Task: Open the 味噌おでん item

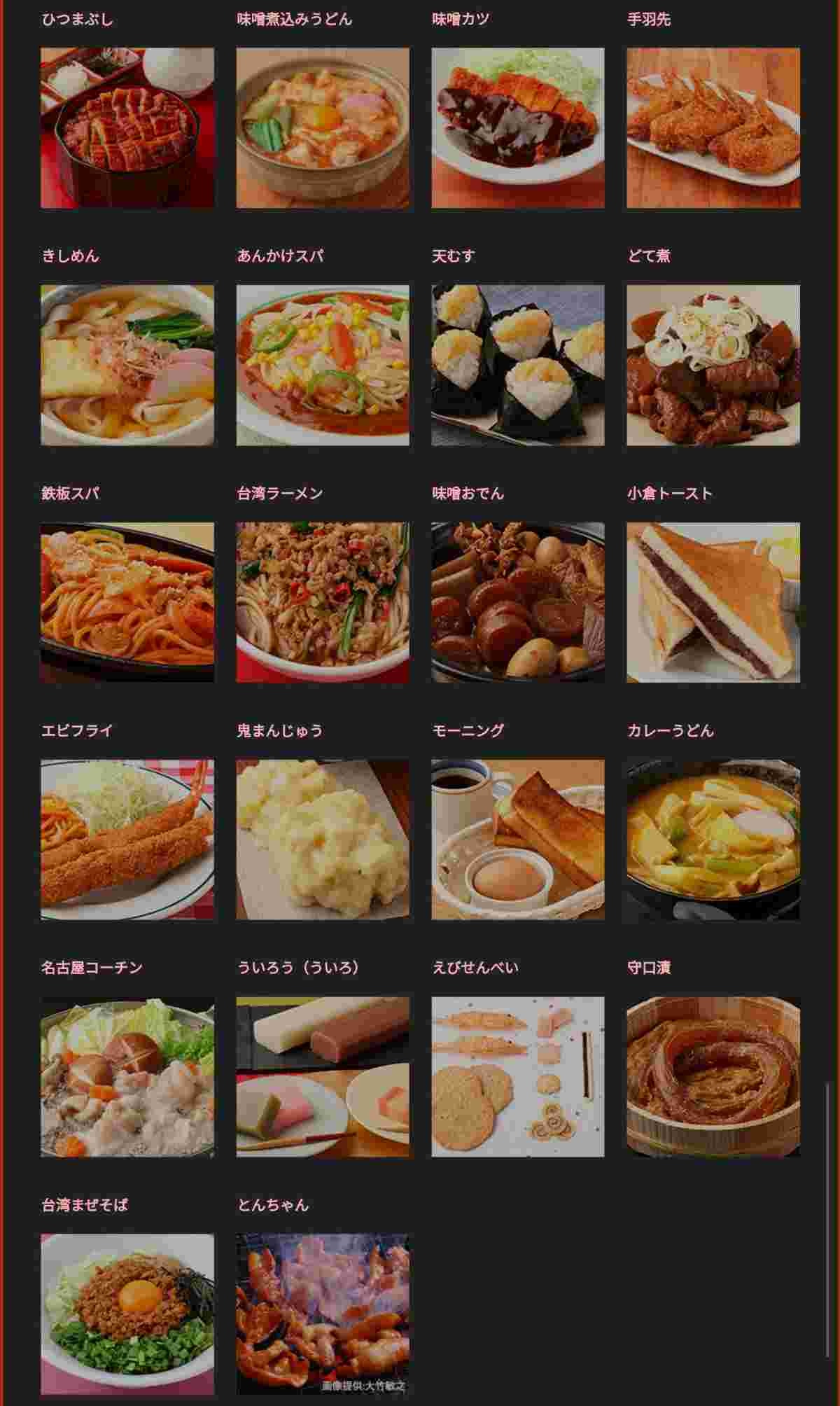Action: click(x=518, y=602)
